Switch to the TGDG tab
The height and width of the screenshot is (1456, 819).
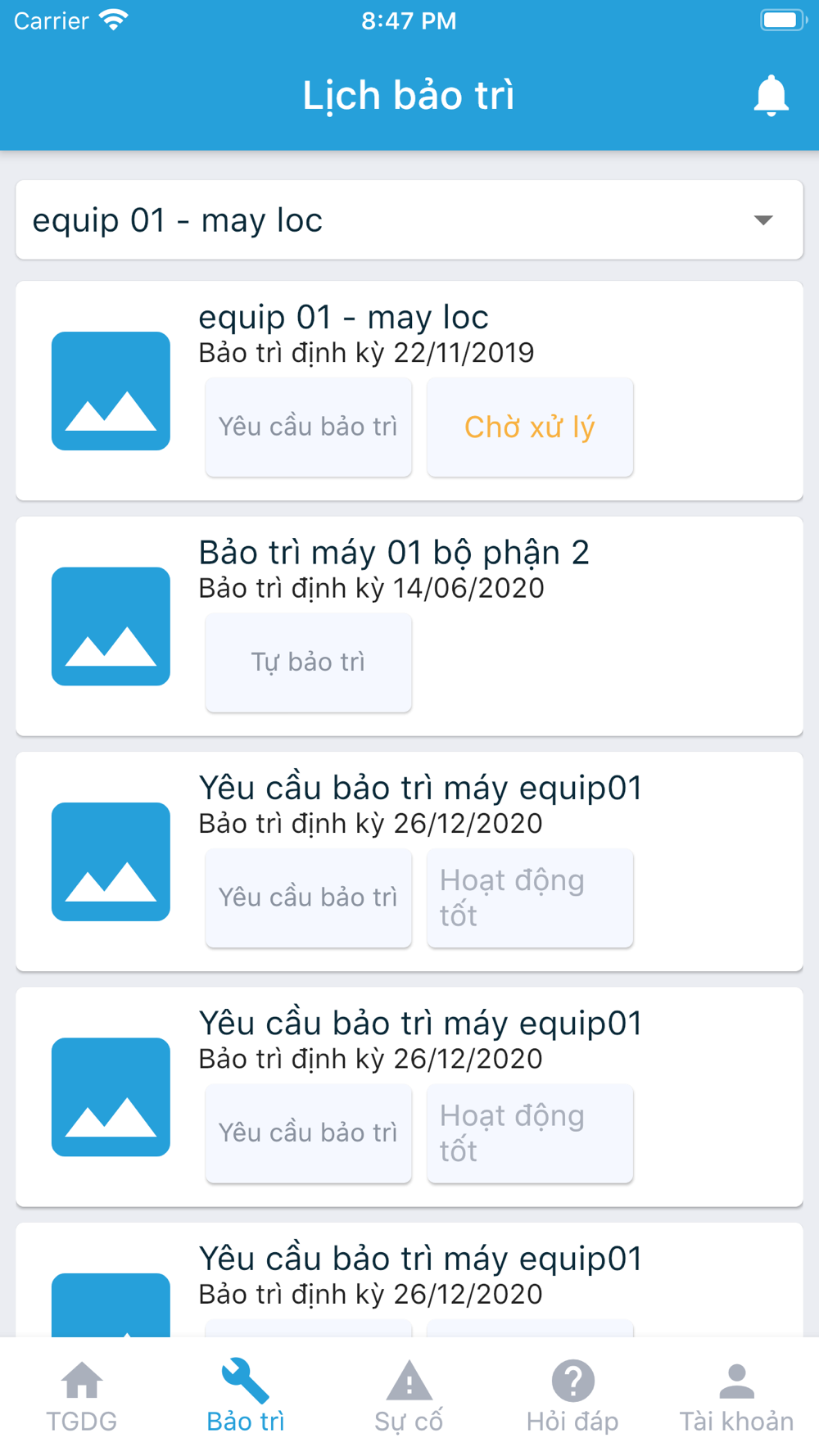tap(82, 1396)
